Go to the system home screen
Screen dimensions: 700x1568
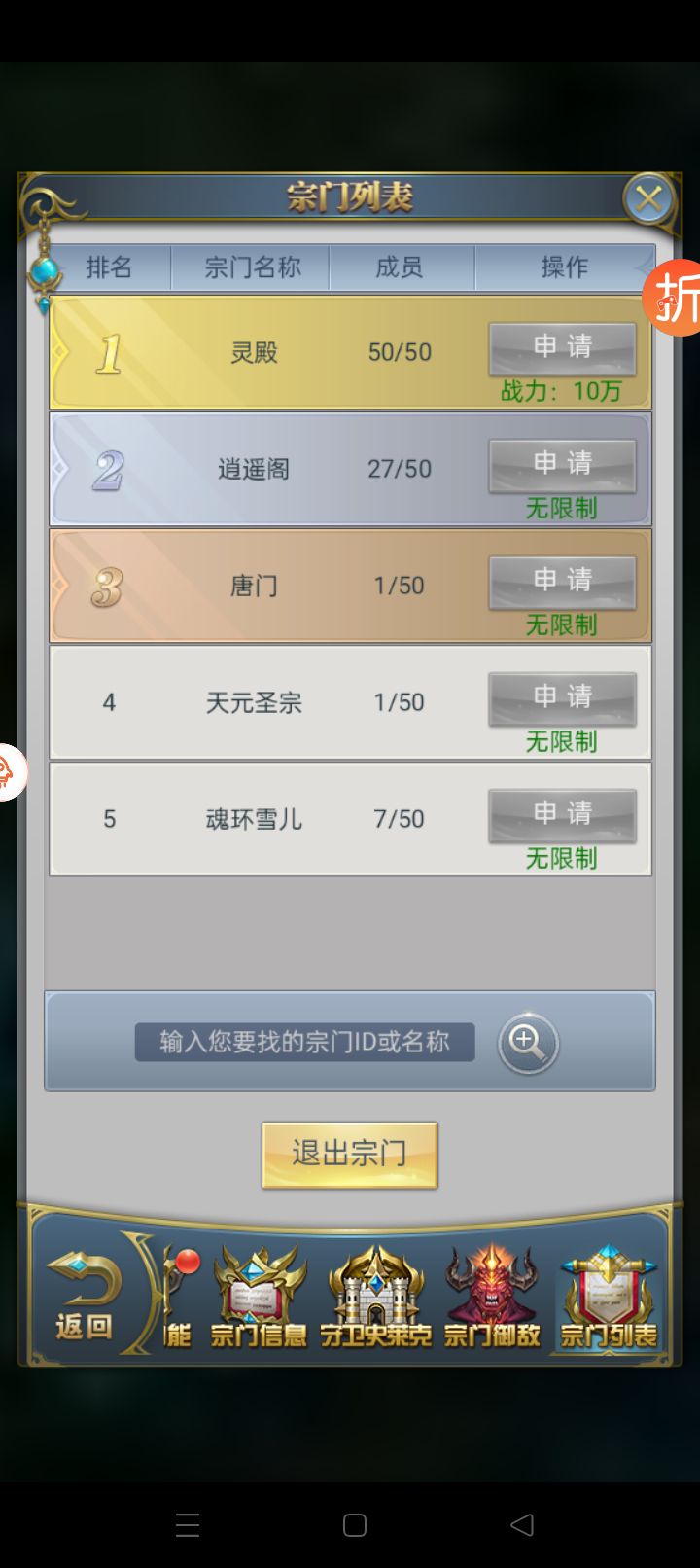pos(355,1524)
